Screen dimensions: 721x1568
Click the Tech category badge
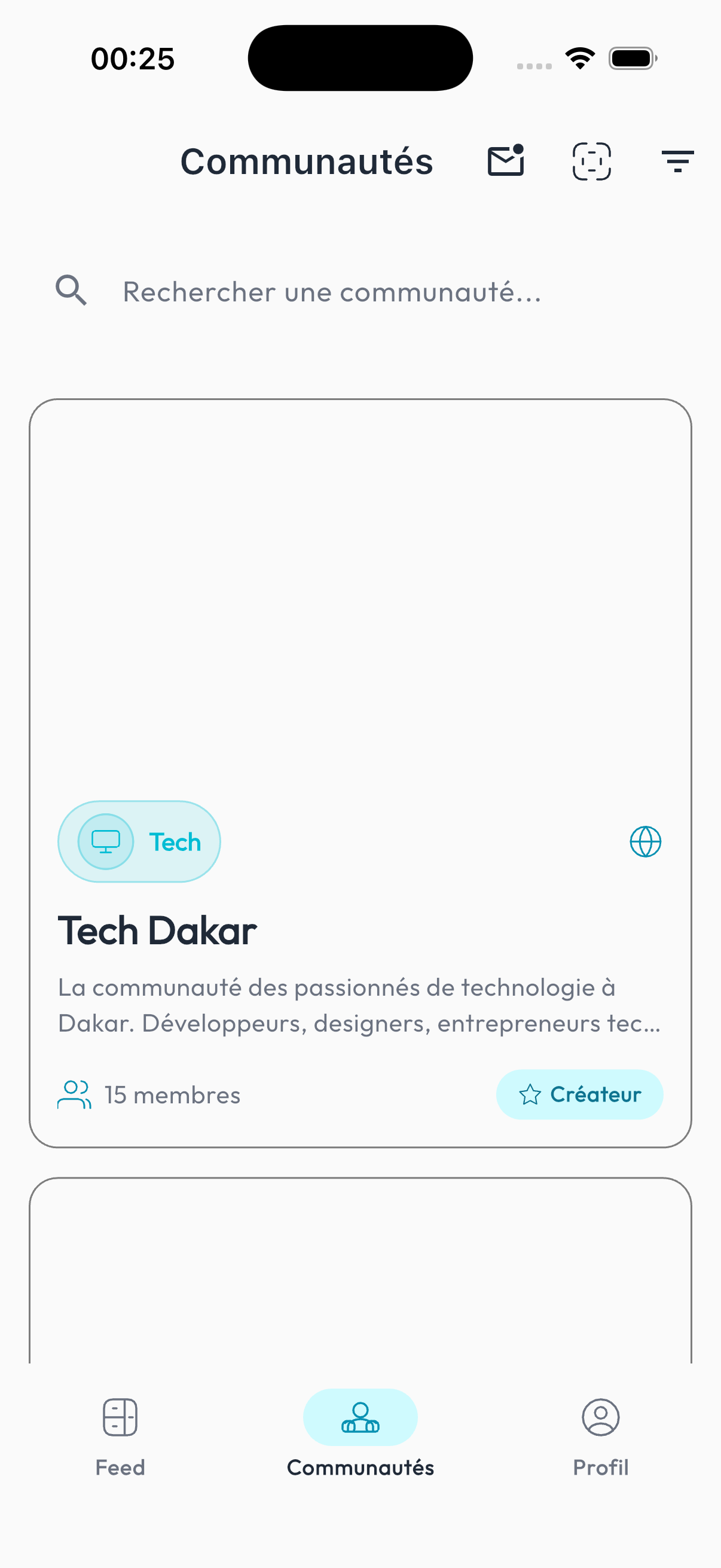pyautogui.click(x=139, y=841)
